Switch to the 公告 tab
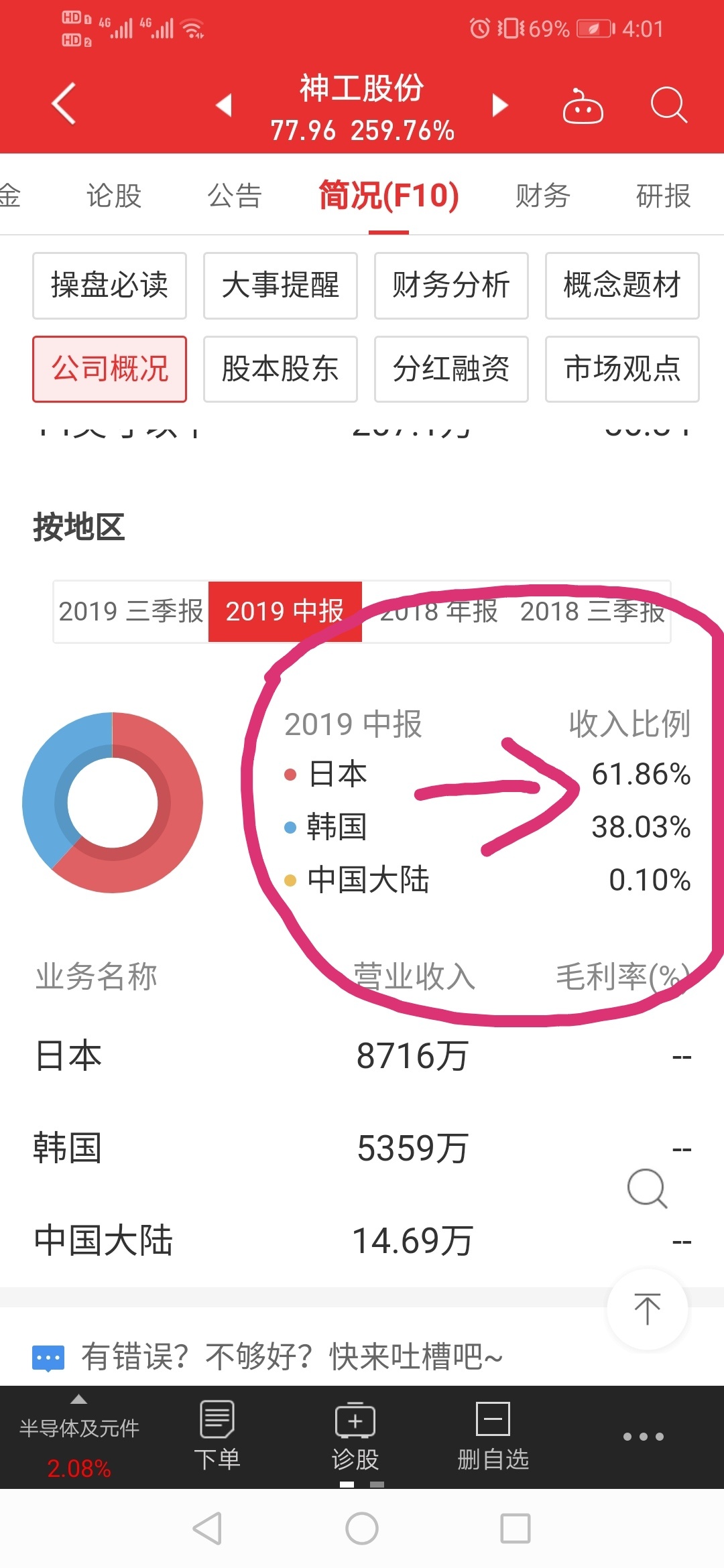Screen dimensions: 724x1568 click(x=234, y=196)
